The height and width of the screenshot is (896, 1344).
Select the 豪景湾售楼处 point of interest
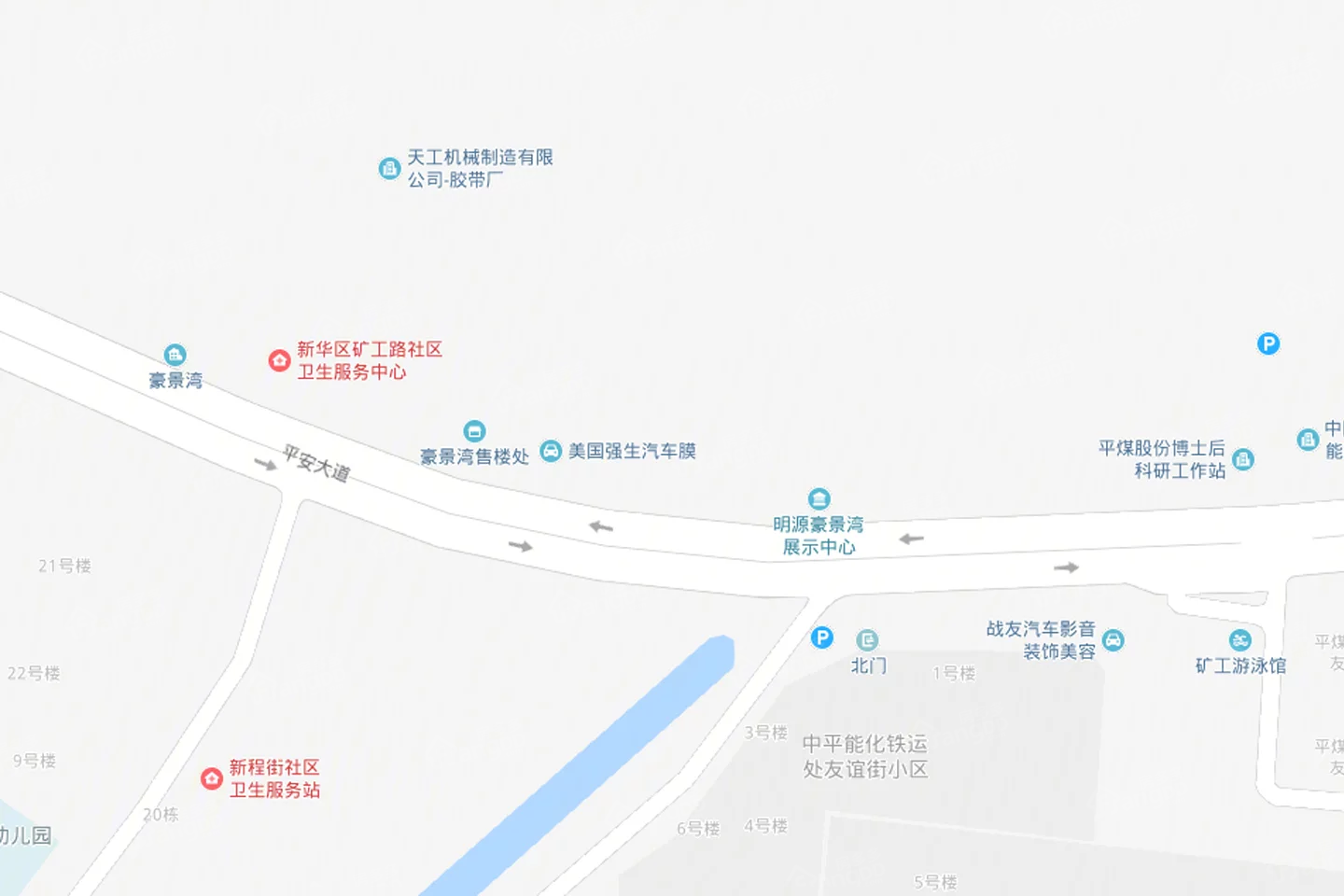474,431
